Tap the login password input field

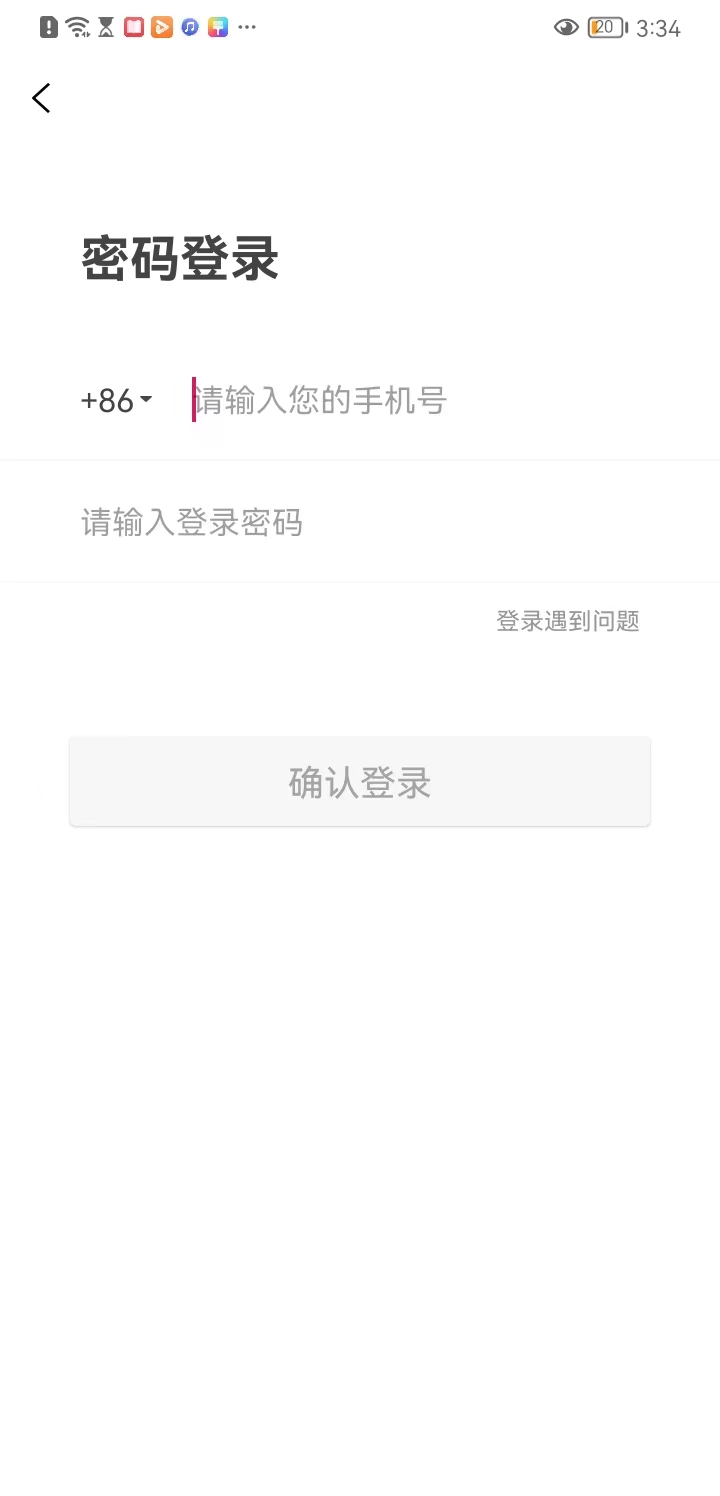pyautogui.click(x=360, y=522)
